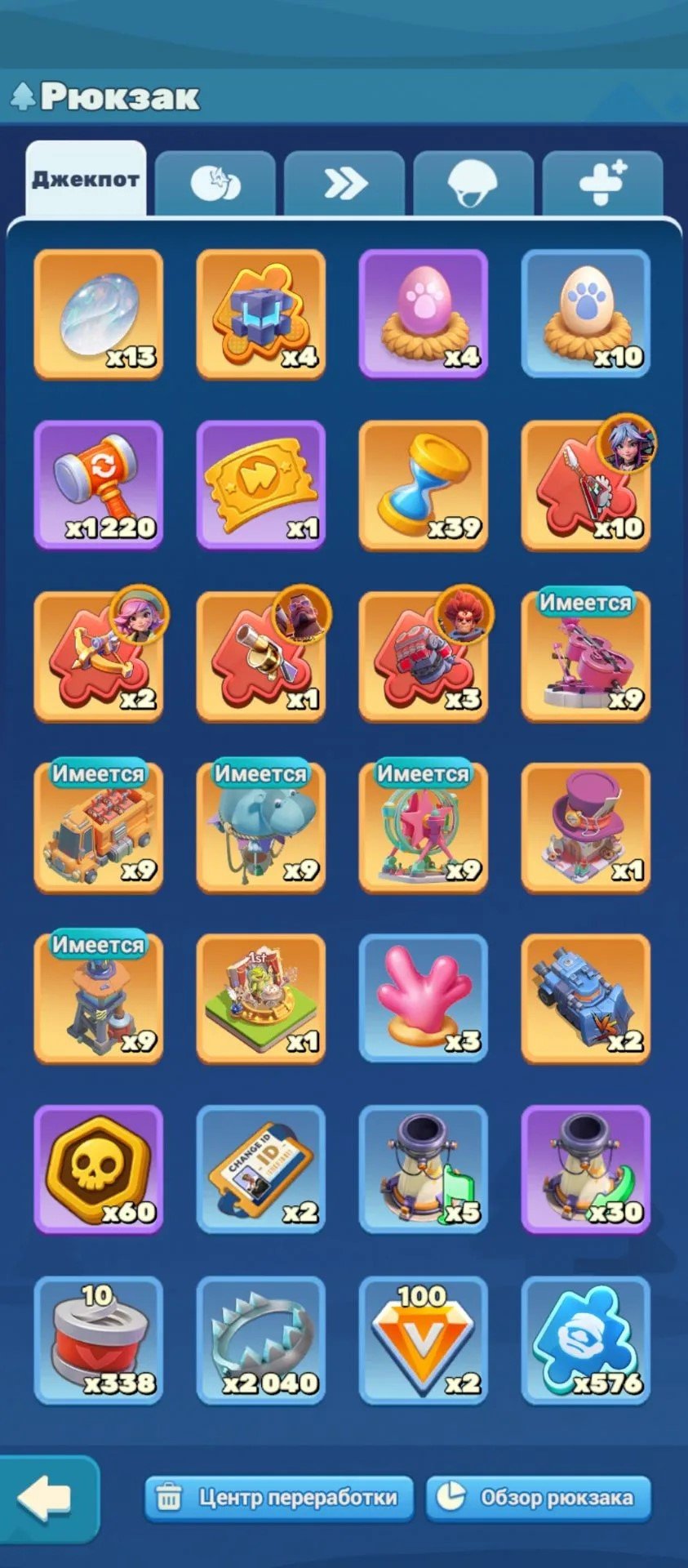688x1568 pixels.
Task: Select the hourglass item x39
Action: [424, 485]
